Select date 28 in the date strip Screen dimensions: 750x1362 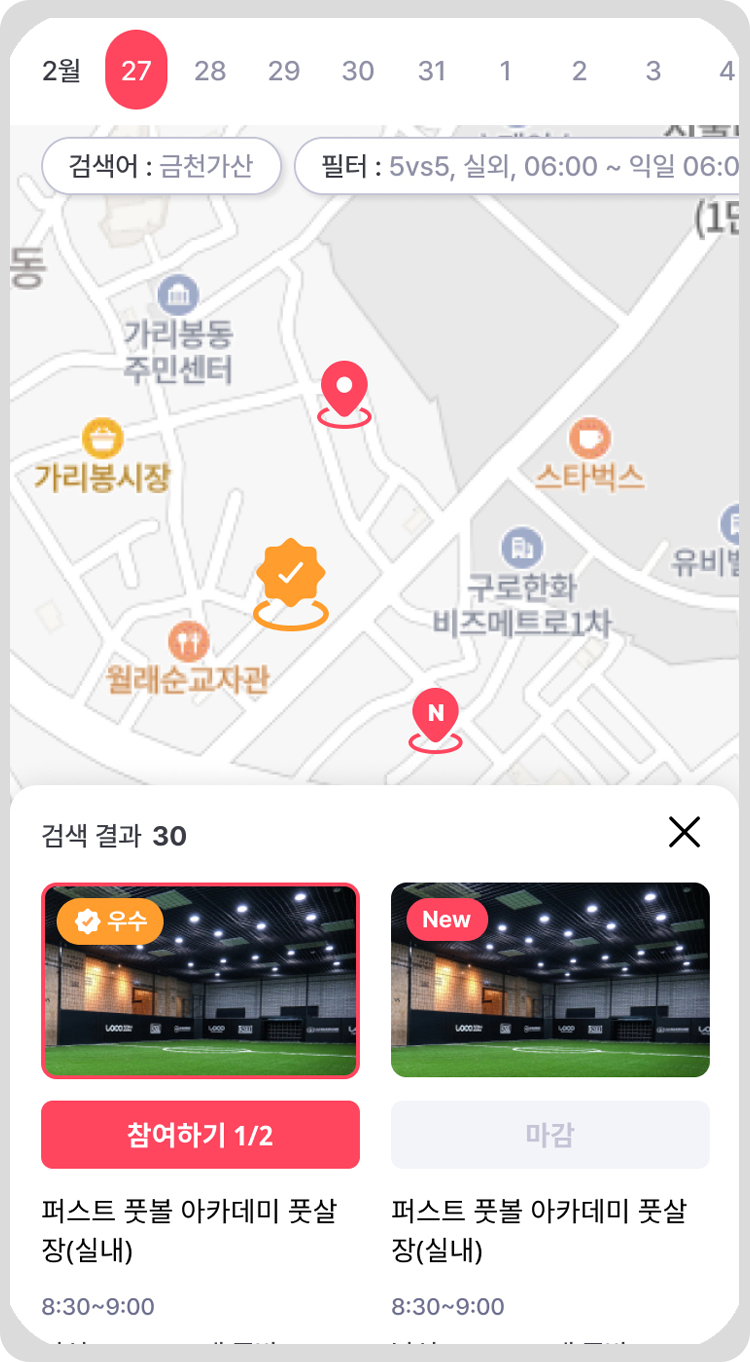(210, 71)
